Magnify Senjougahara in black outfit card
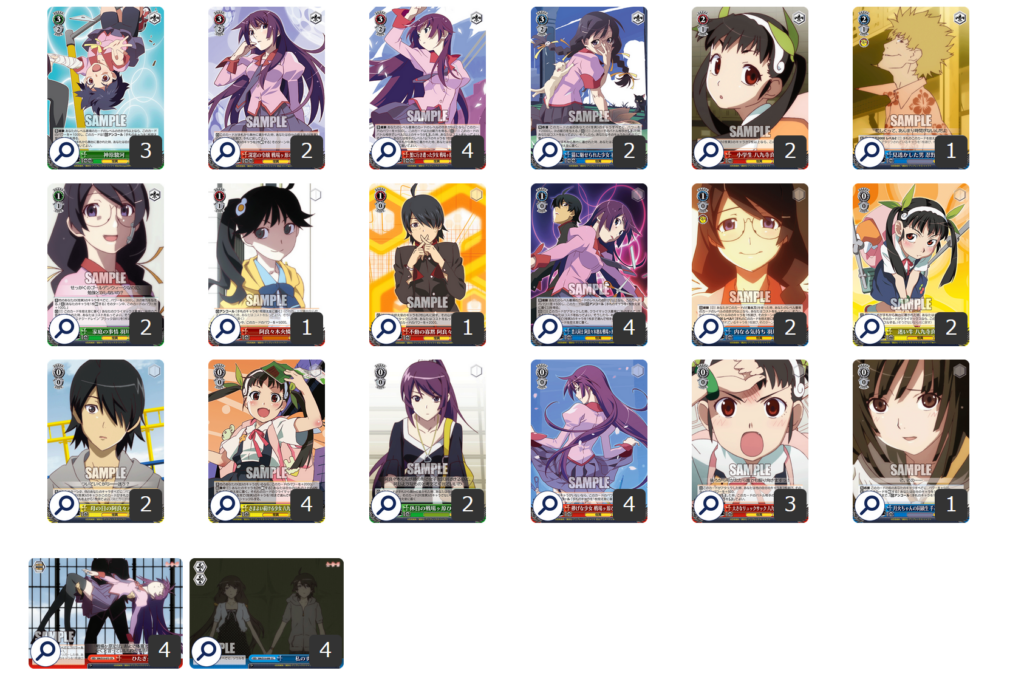 [387, 505]
